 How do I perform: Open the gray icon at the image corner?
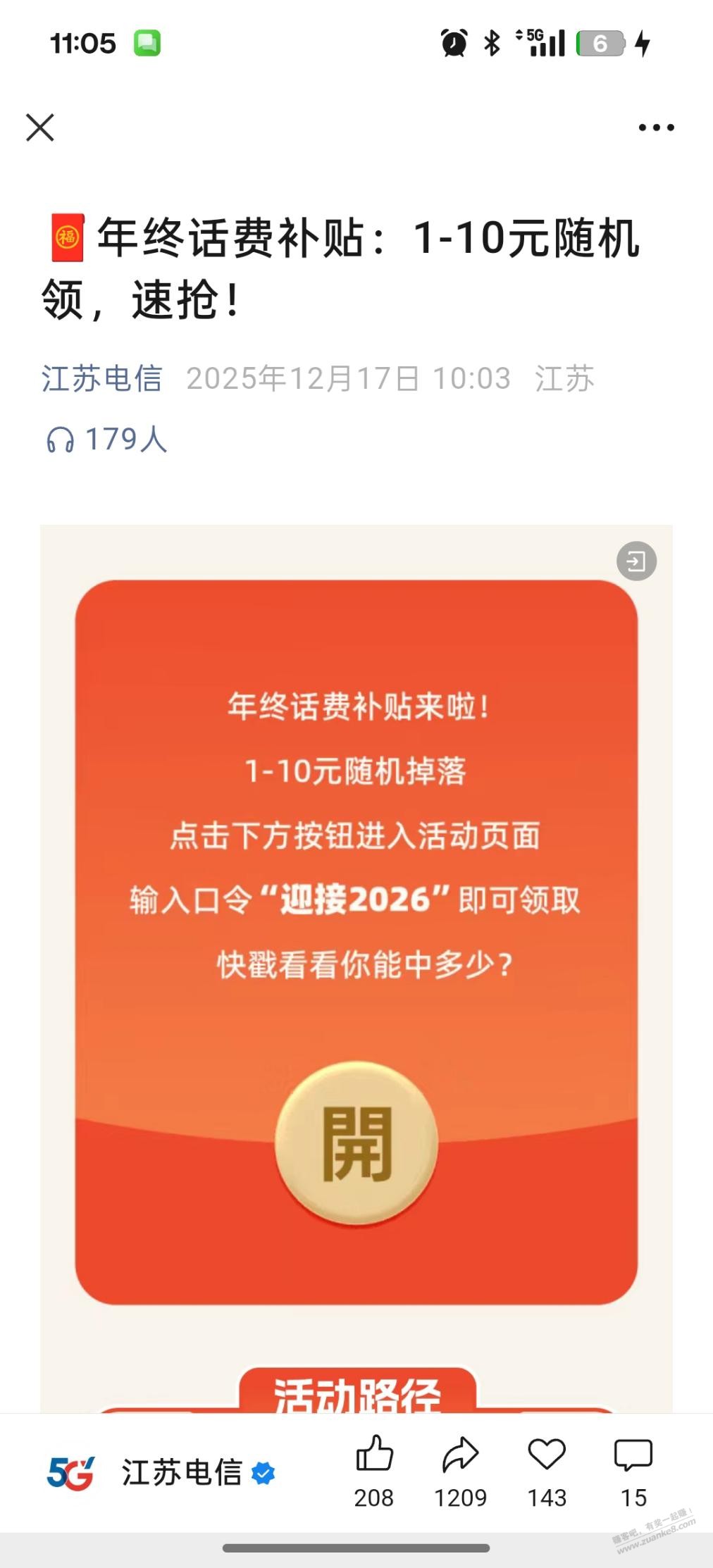[636, 561]
